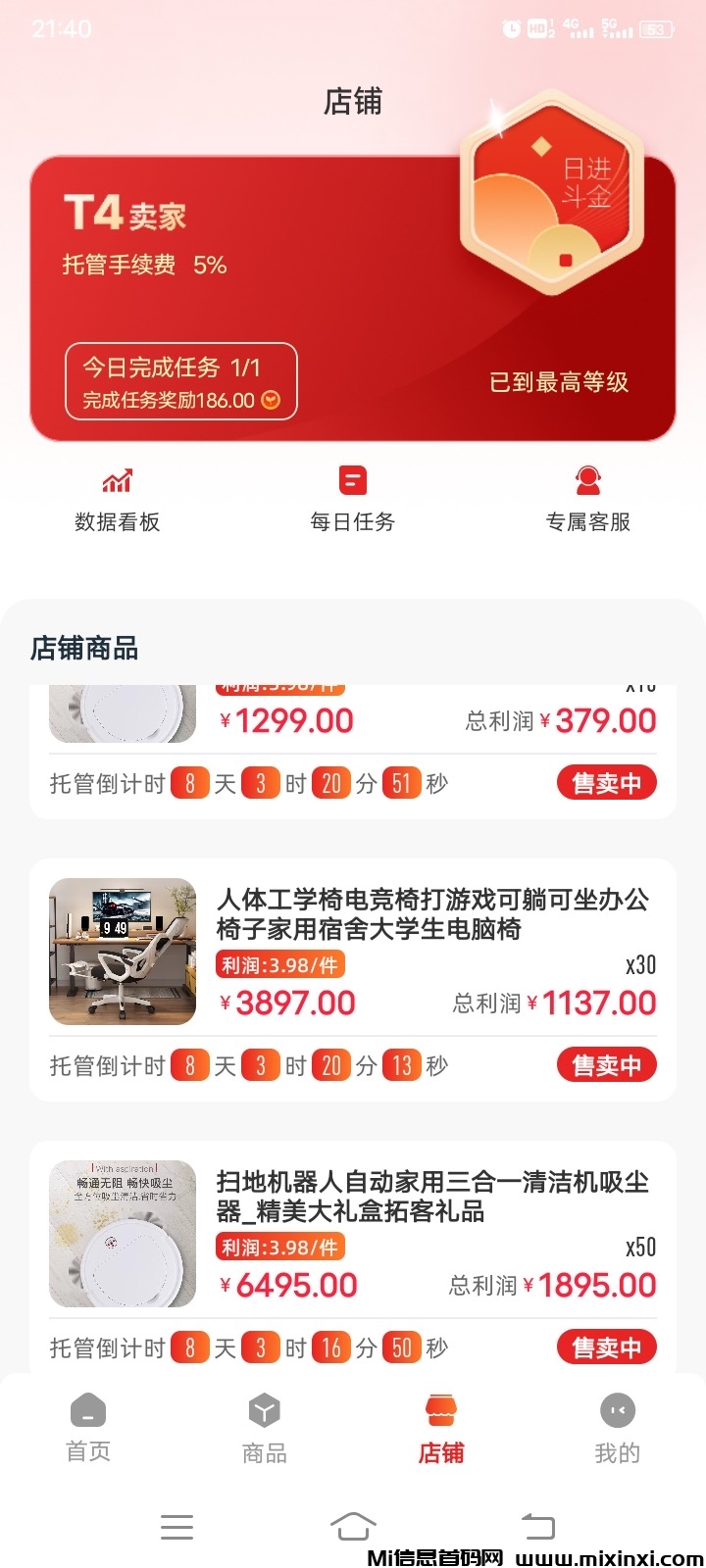Viewport: 706px width, 1568px height.
Task: Toggle the 售卖中 status on the robot vacuum listing
Action: click(606, 1347)
